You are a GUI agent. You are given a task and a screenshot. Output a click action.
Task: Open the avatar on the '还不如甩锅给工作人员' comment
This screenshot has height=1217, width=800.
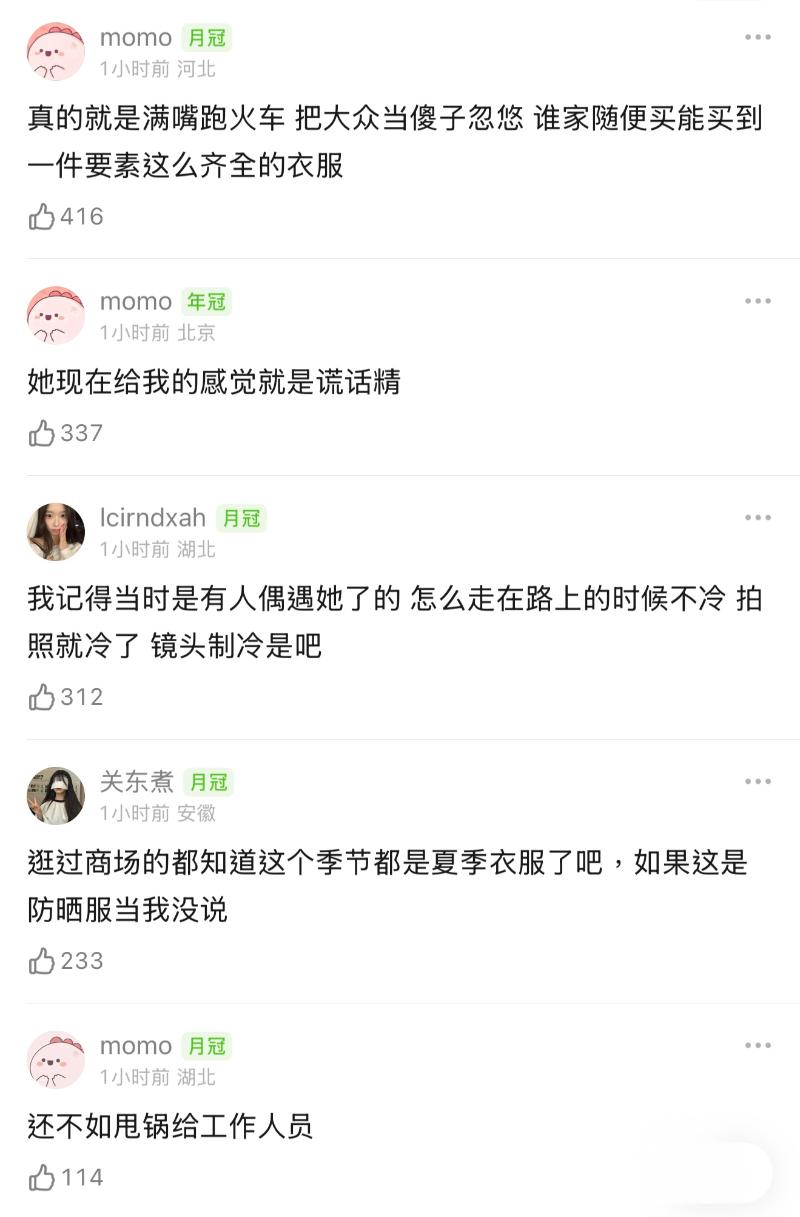click(x=56, y=1060)
